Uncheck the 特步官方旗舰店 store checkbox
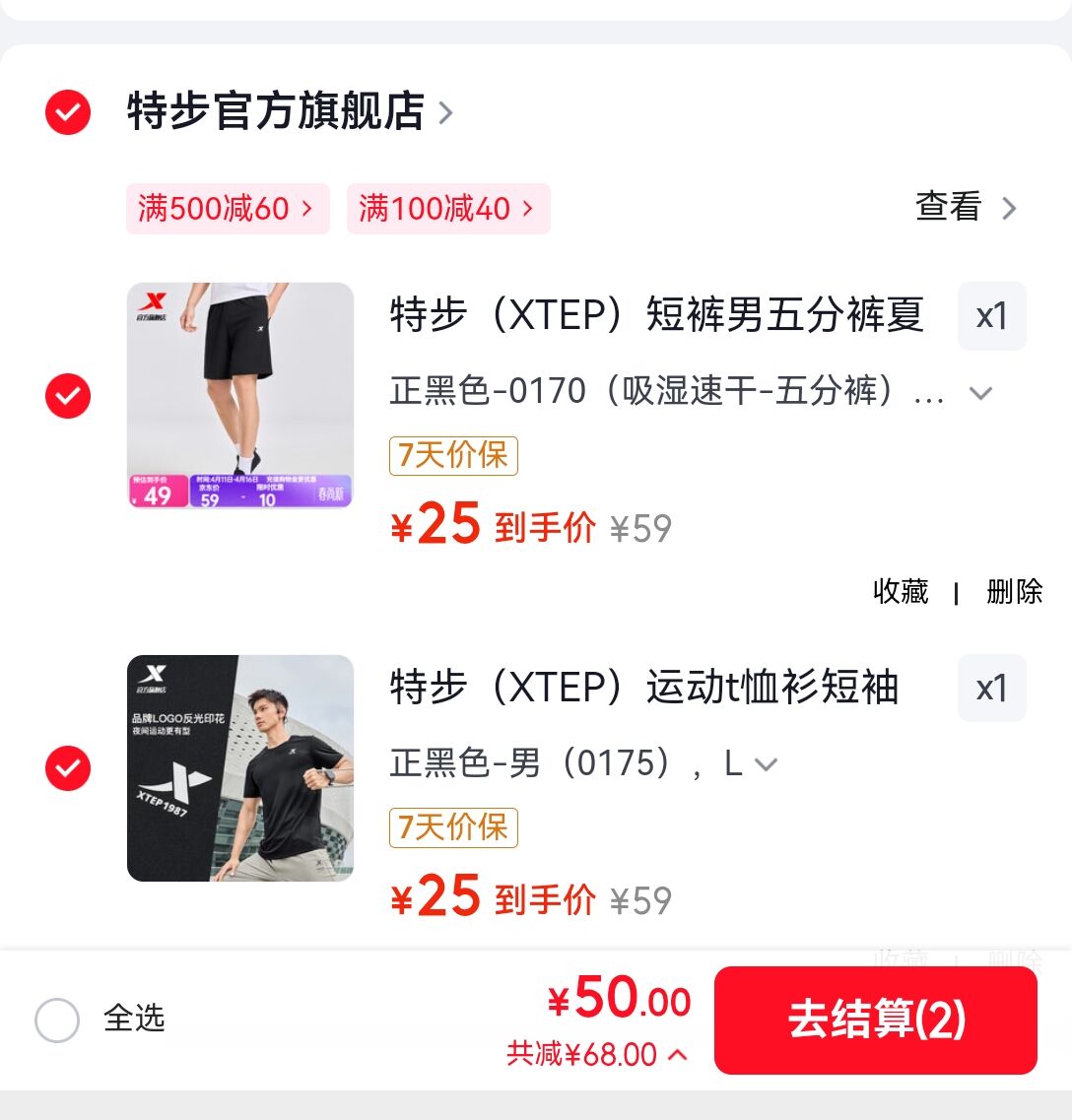 68,112
